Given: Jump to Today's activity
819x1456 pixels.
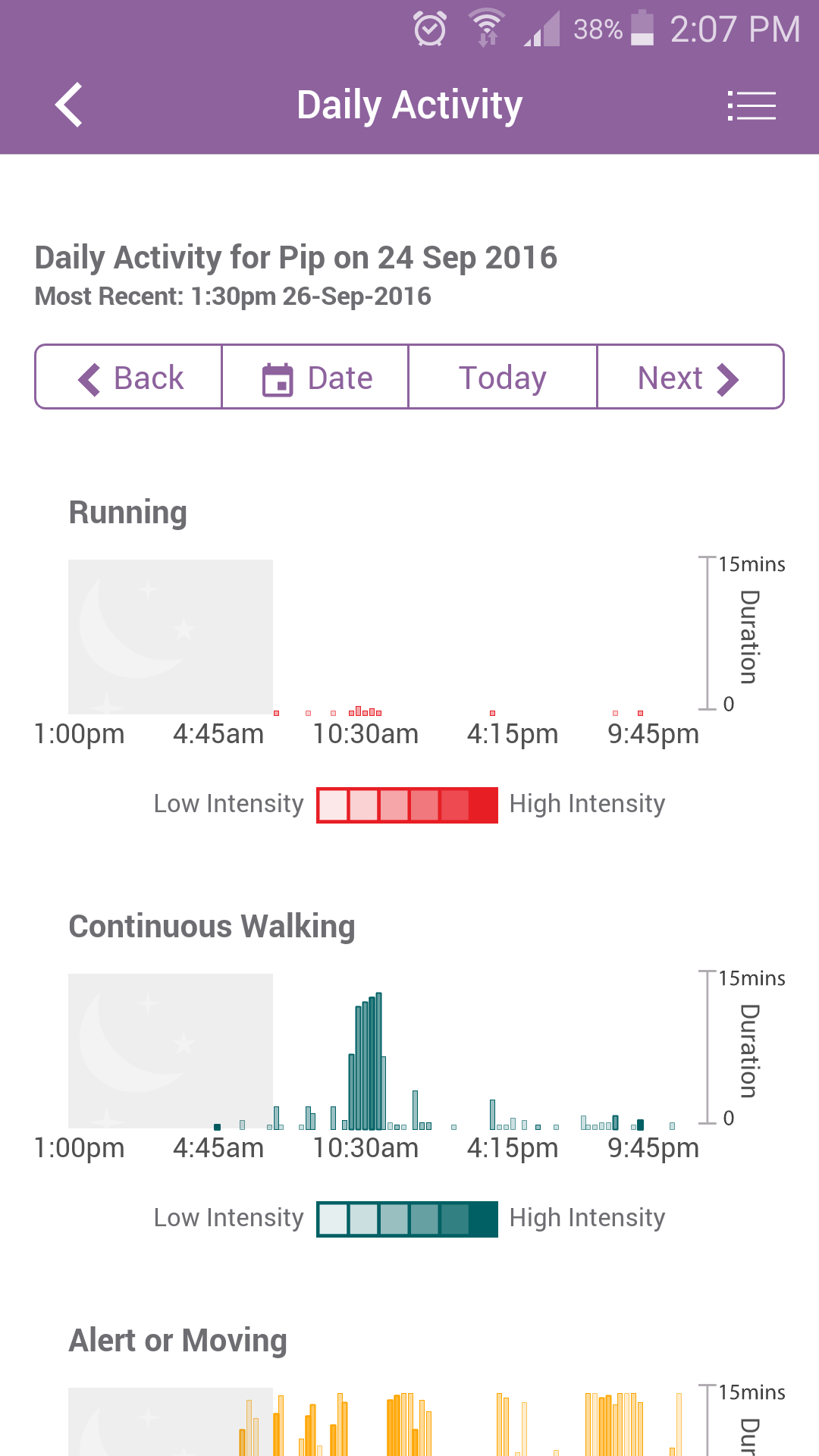Looking at the screenshot, I should [503, 378].
